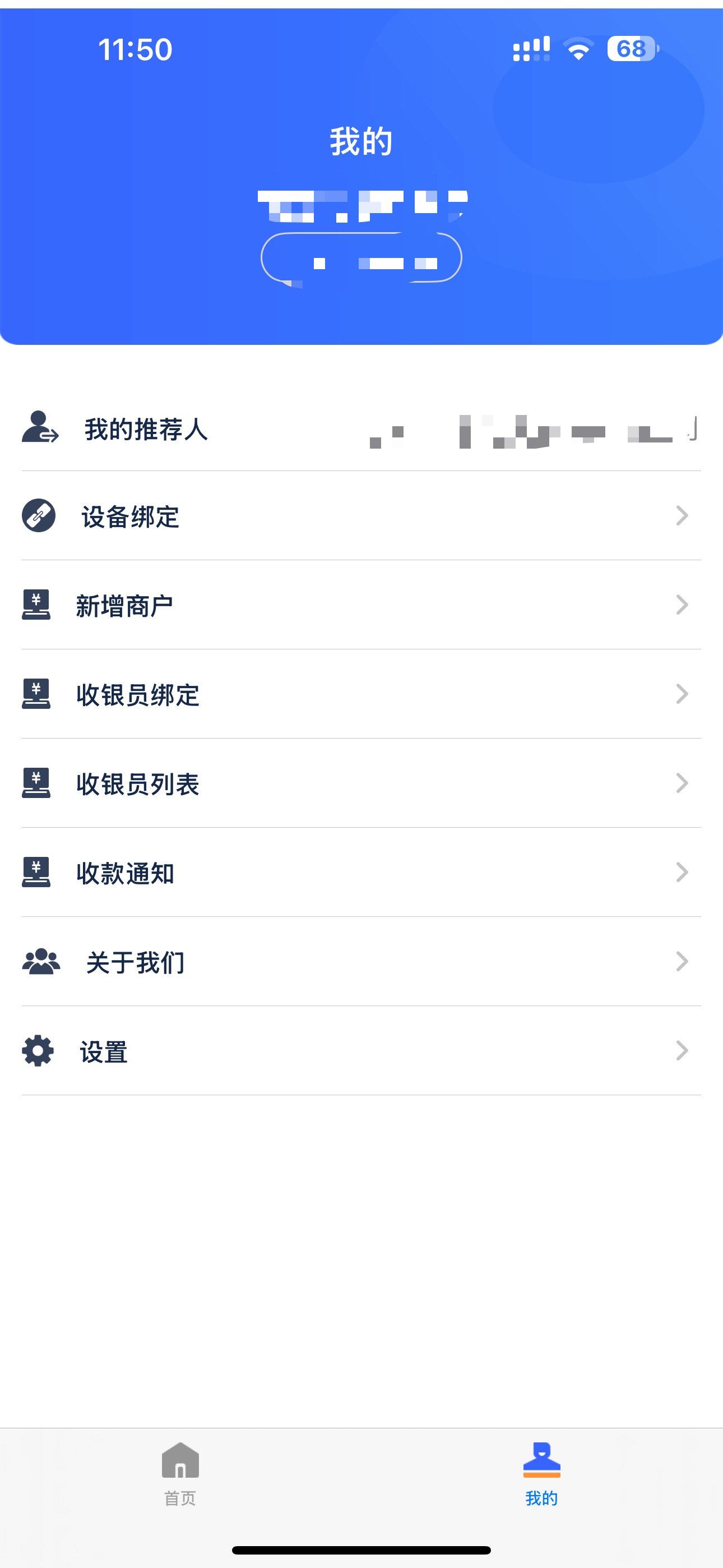Open 设备绑定 device binding
The width and height of the screenshot is (723, 1568).
coord(130,517)
